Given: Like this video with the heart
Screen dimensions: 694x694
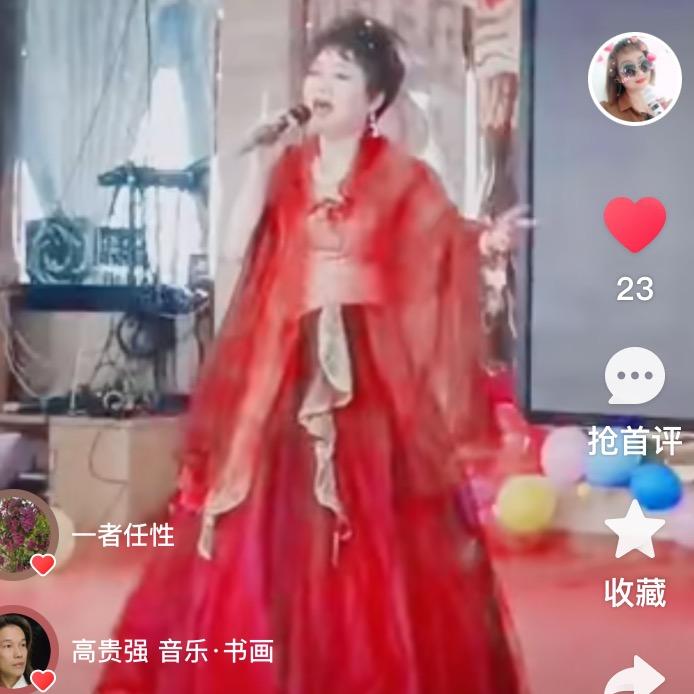Looking at the screenshot, I should [634, 225].
